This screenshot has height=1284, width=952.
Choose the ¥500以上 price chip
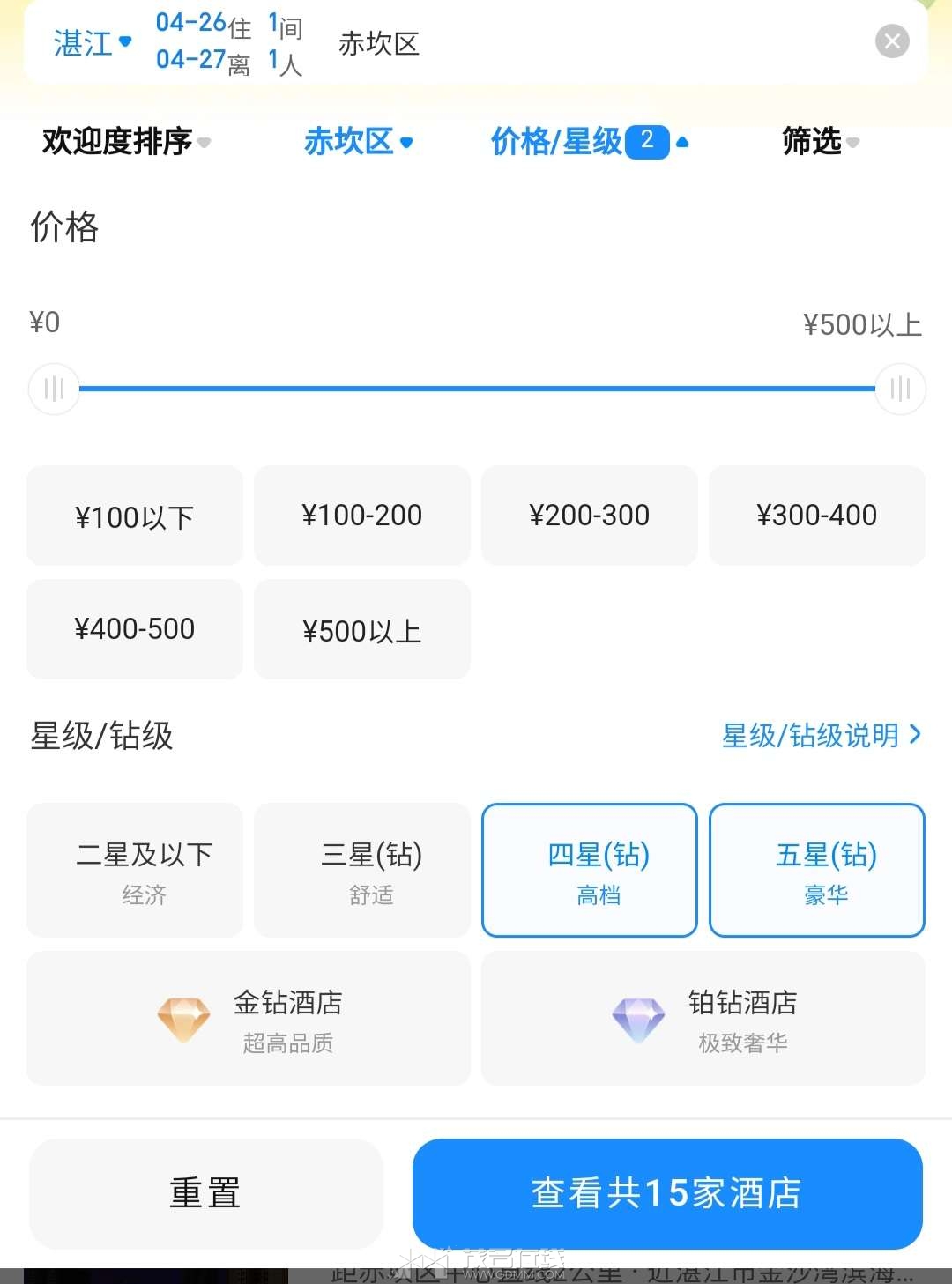pos(362,629)
